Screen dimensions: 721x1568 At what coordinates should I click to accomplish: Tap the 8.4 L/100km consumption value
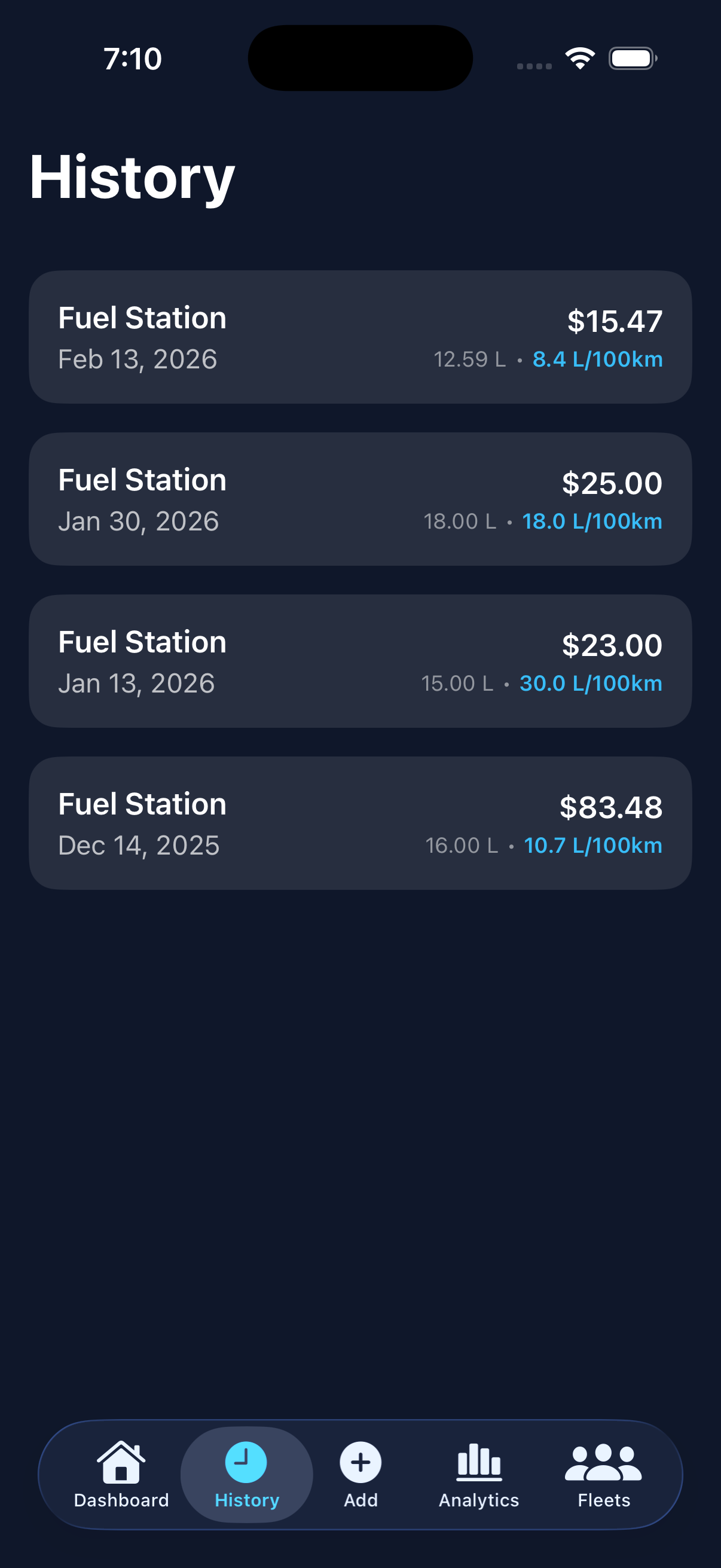pos(598,359)
